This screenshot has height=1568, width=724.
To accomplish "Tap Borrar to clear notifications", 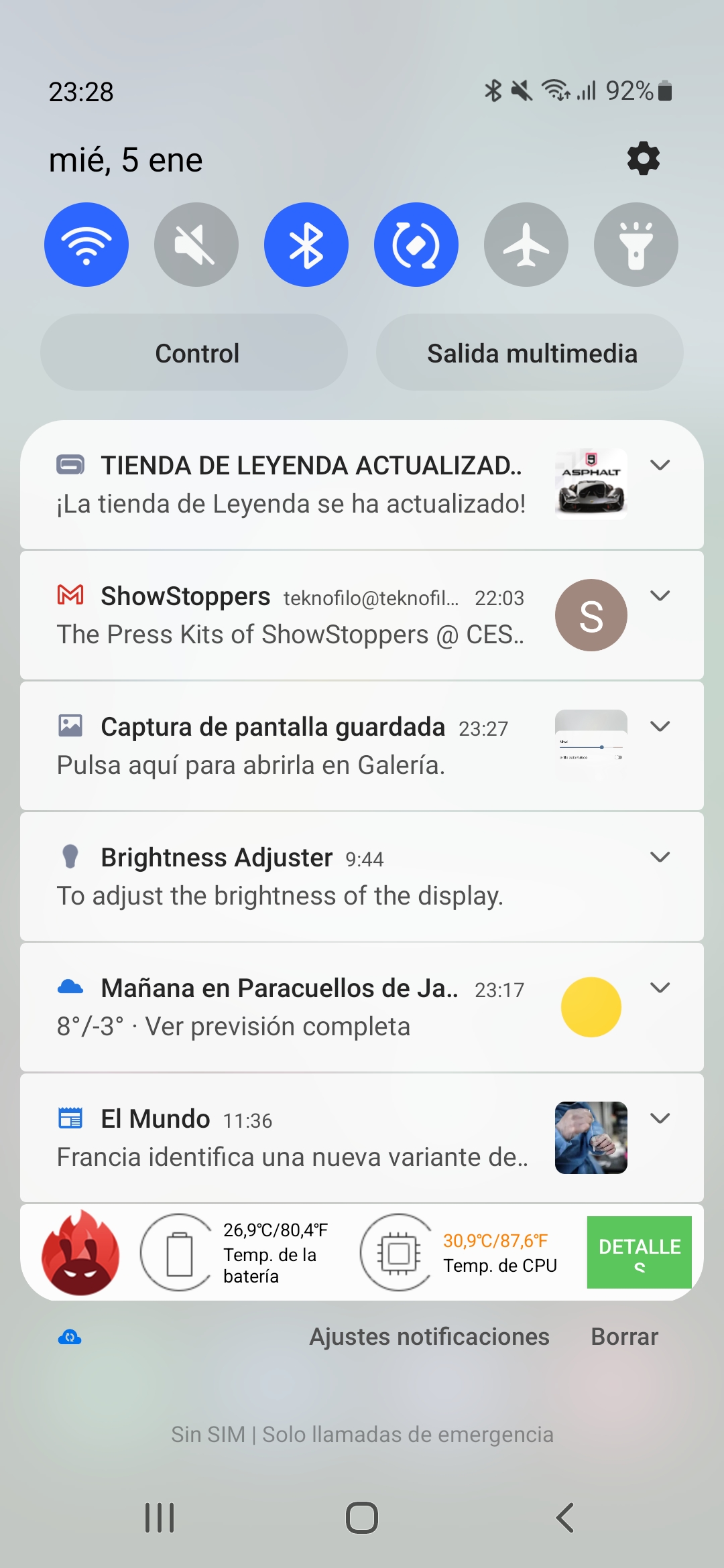I will point(625,1337).
